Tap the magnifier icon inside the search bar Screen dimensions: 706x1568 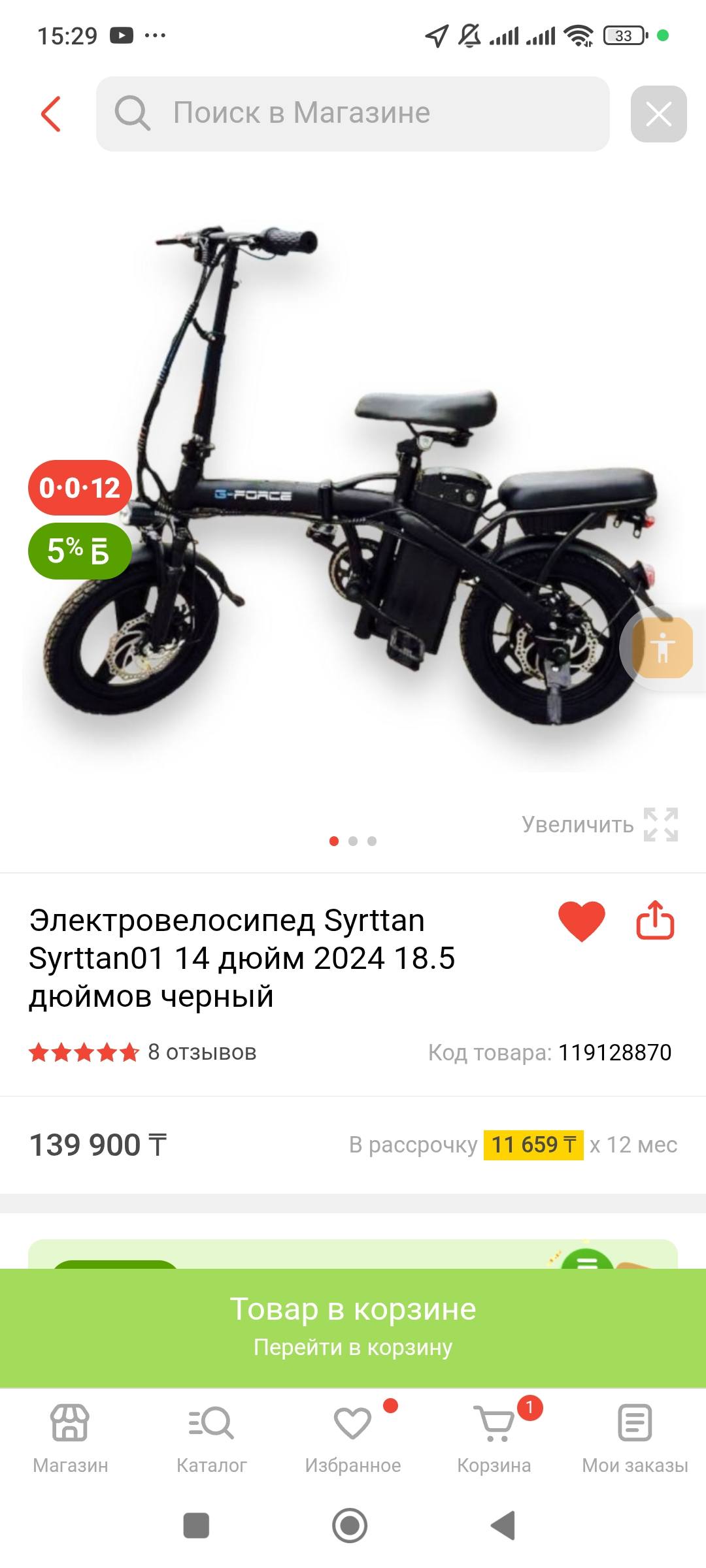(133, 111)
